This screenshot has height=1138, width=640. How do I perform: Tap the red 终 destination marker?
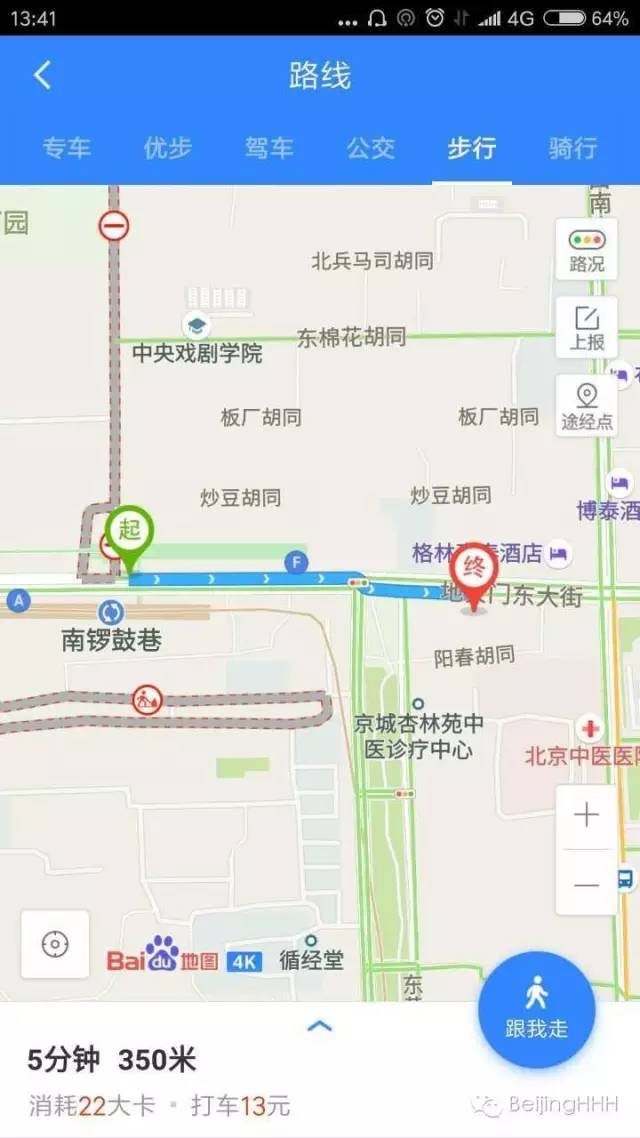coord(474,572)
